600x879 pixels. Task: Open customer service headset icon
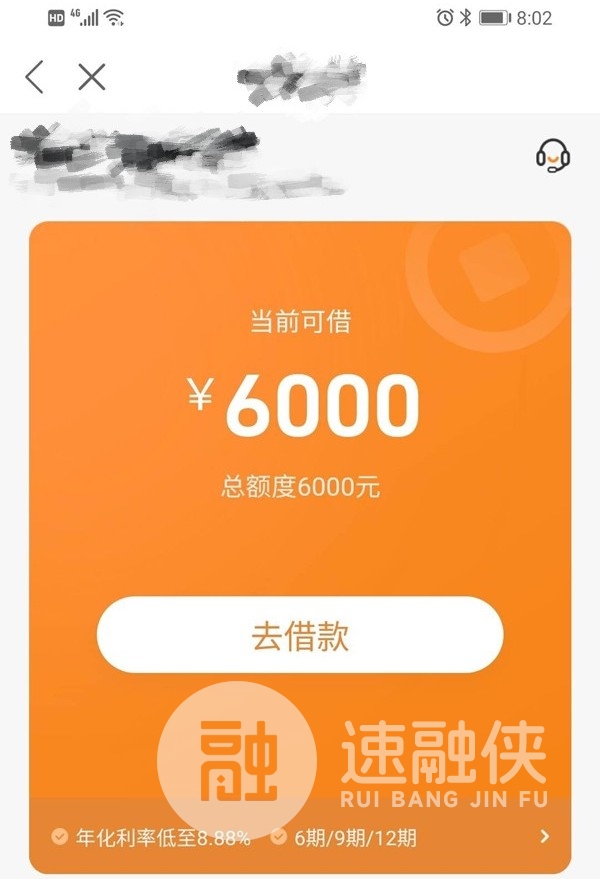tap(552, 155)
